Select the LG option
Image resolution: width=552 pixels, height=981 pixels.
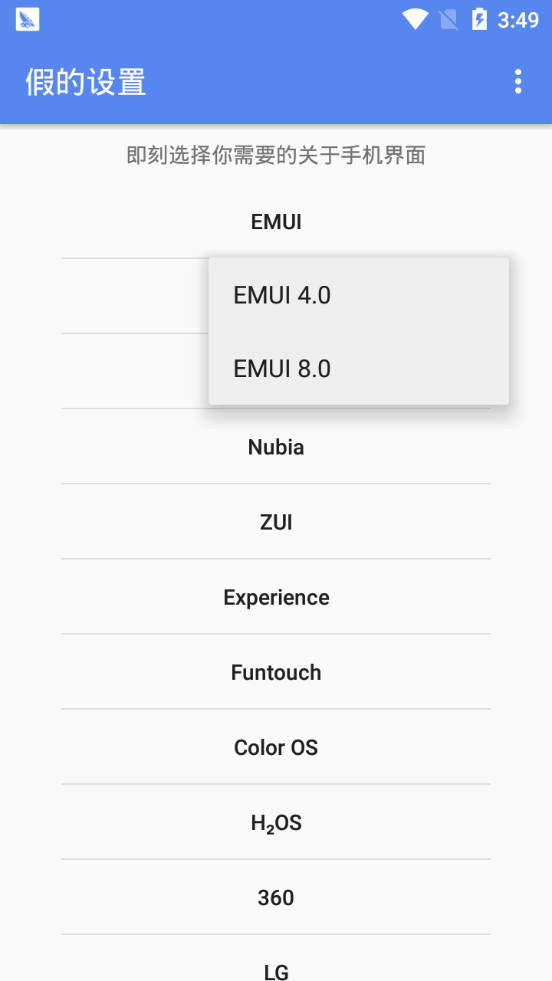[276, 958]
